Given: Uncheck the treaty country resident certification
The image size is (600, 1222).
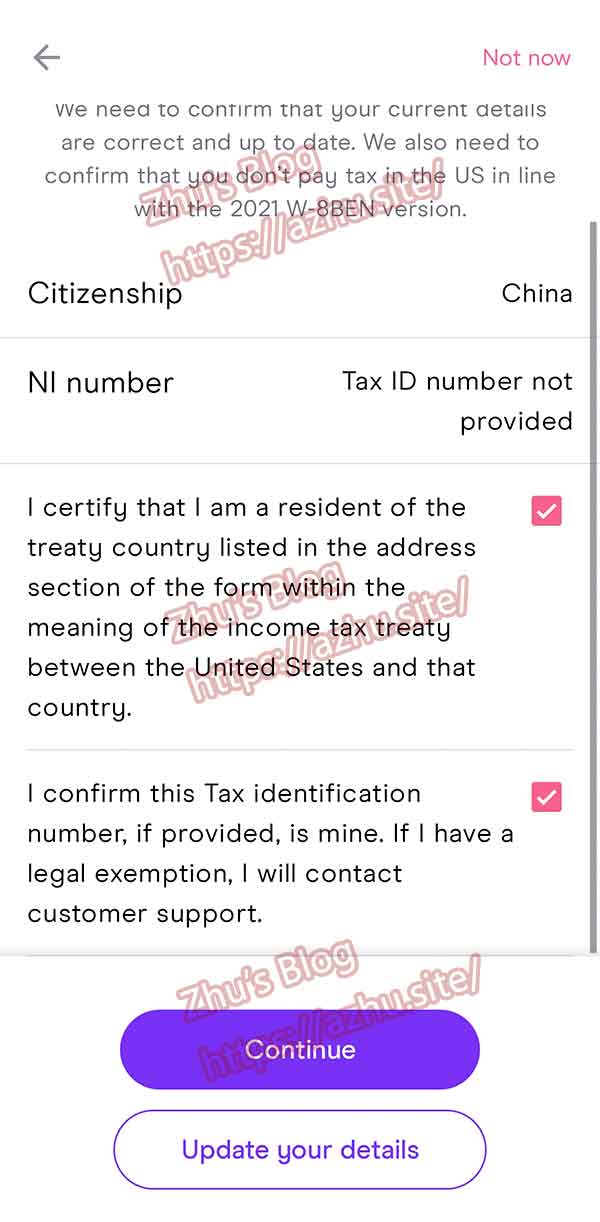Looking at the screenshot, I should 547,511.
